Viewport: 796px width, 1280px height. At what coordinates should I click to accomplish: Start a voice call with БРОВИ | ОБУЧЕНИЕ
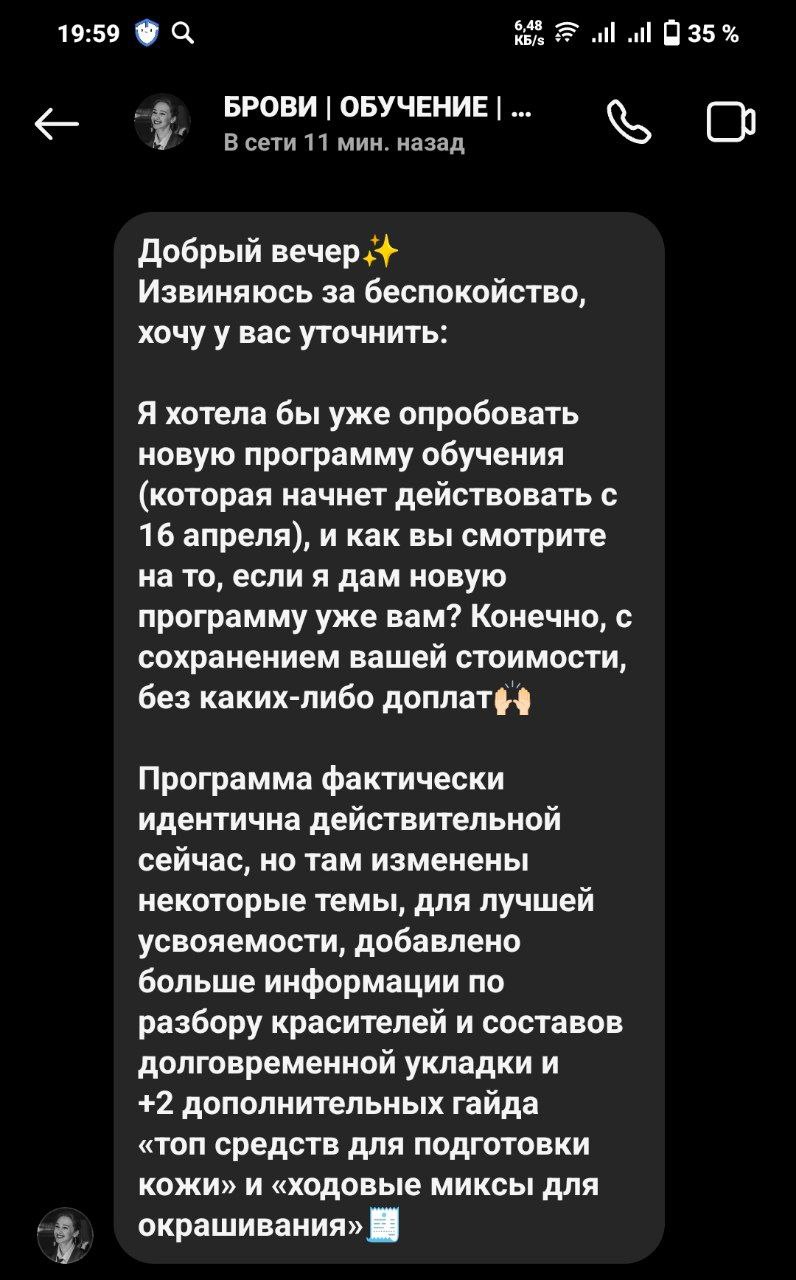point(629,123)
